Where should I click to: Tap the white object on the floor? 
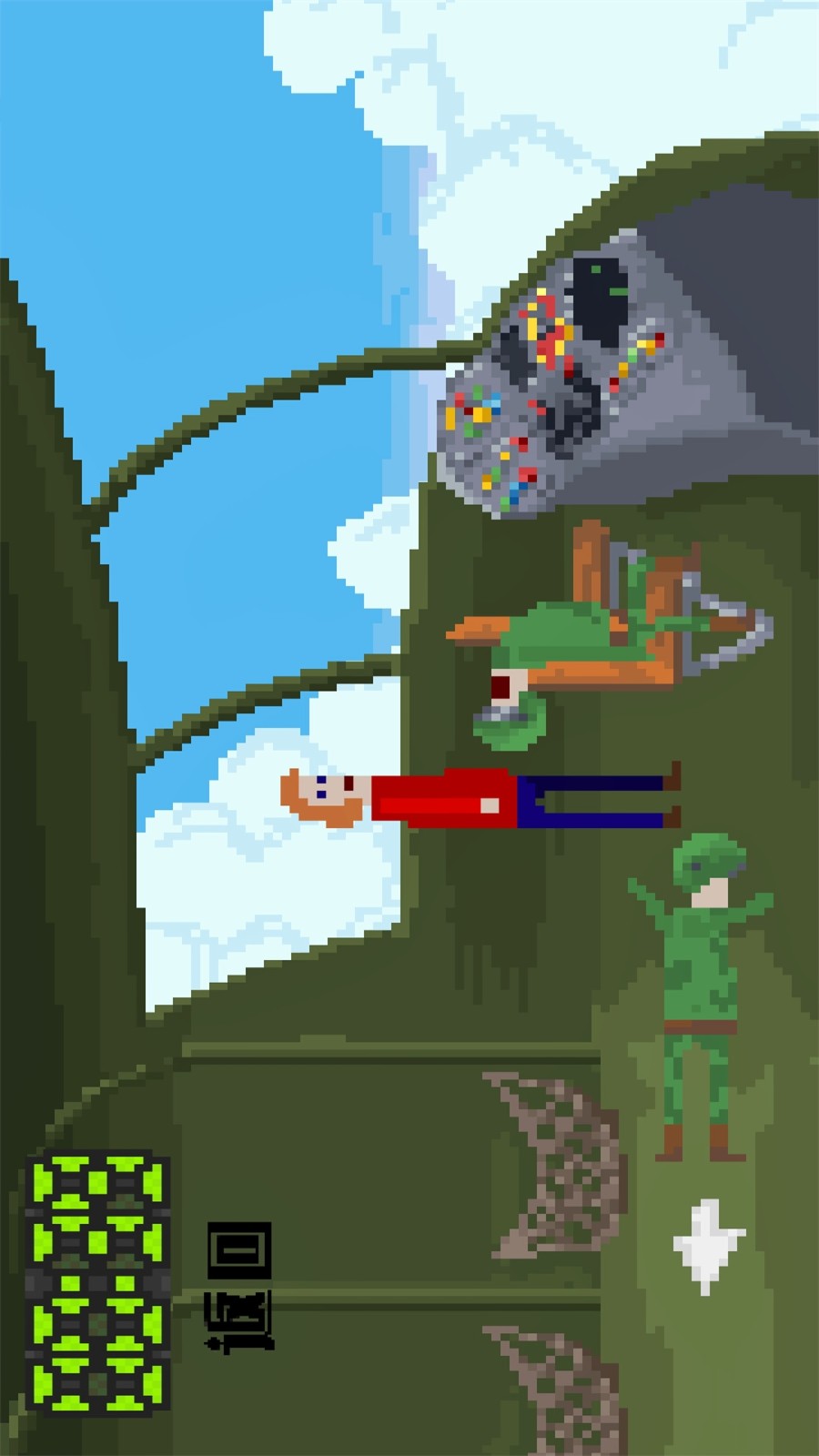coord(708,1245)
